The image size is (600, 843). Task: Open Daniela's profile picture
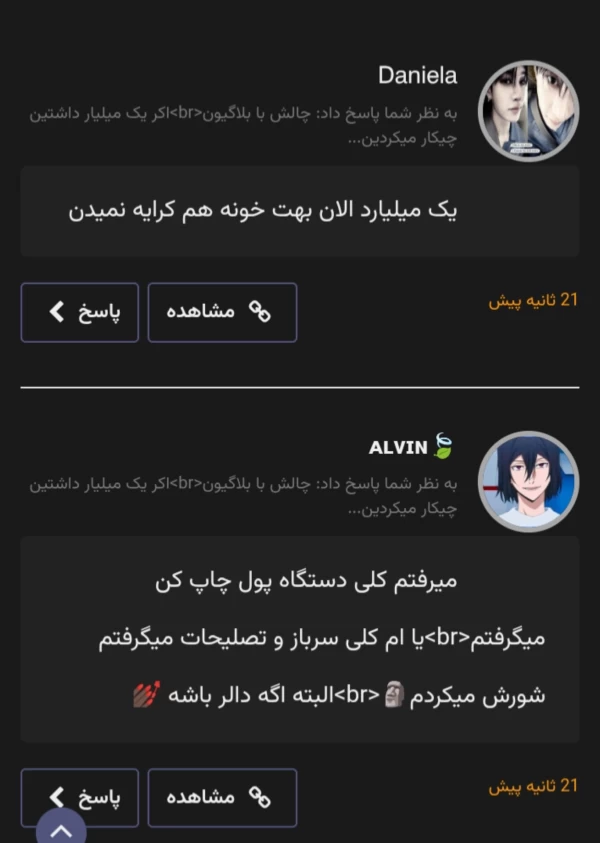click(x=528, y=110)
